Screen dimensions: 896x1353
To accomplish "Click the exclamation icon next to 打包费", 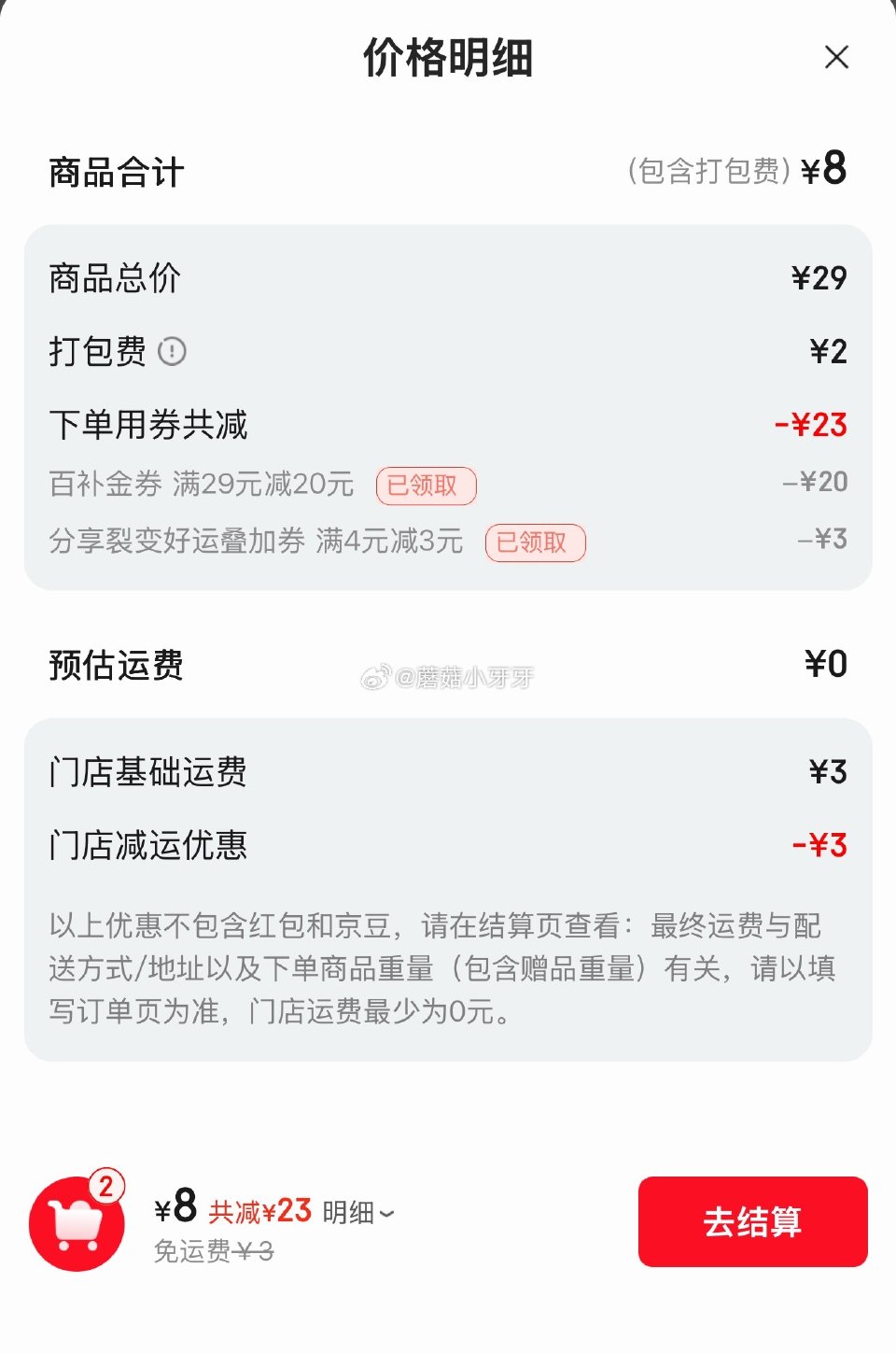I will click(x=174, y=352).
